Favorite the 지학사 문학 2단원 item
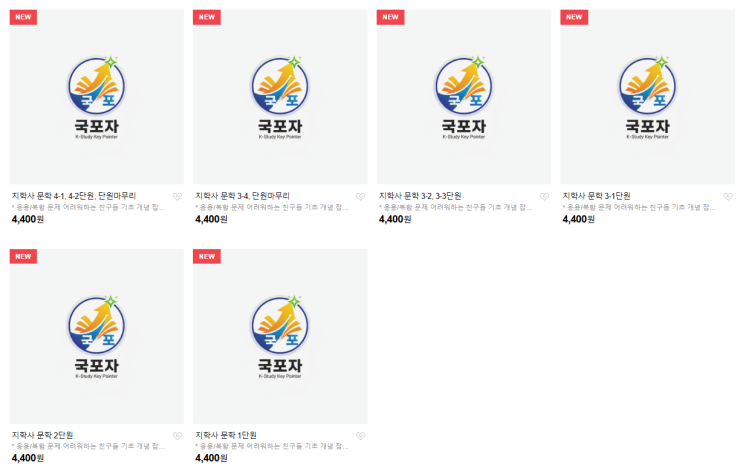 click(x=177, y=436)
